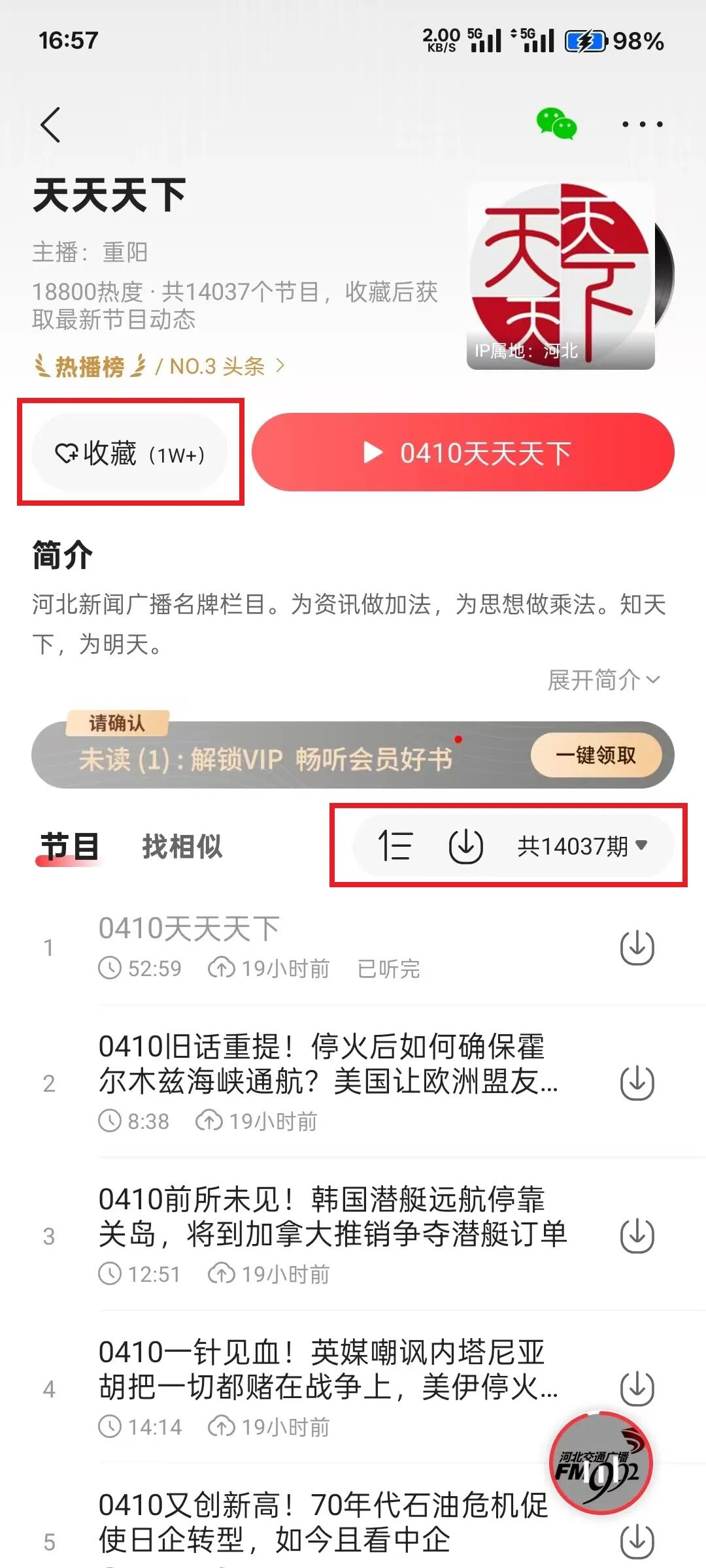
Task: Open the three-dot overflow menu
Action: (x=642, y=124)
